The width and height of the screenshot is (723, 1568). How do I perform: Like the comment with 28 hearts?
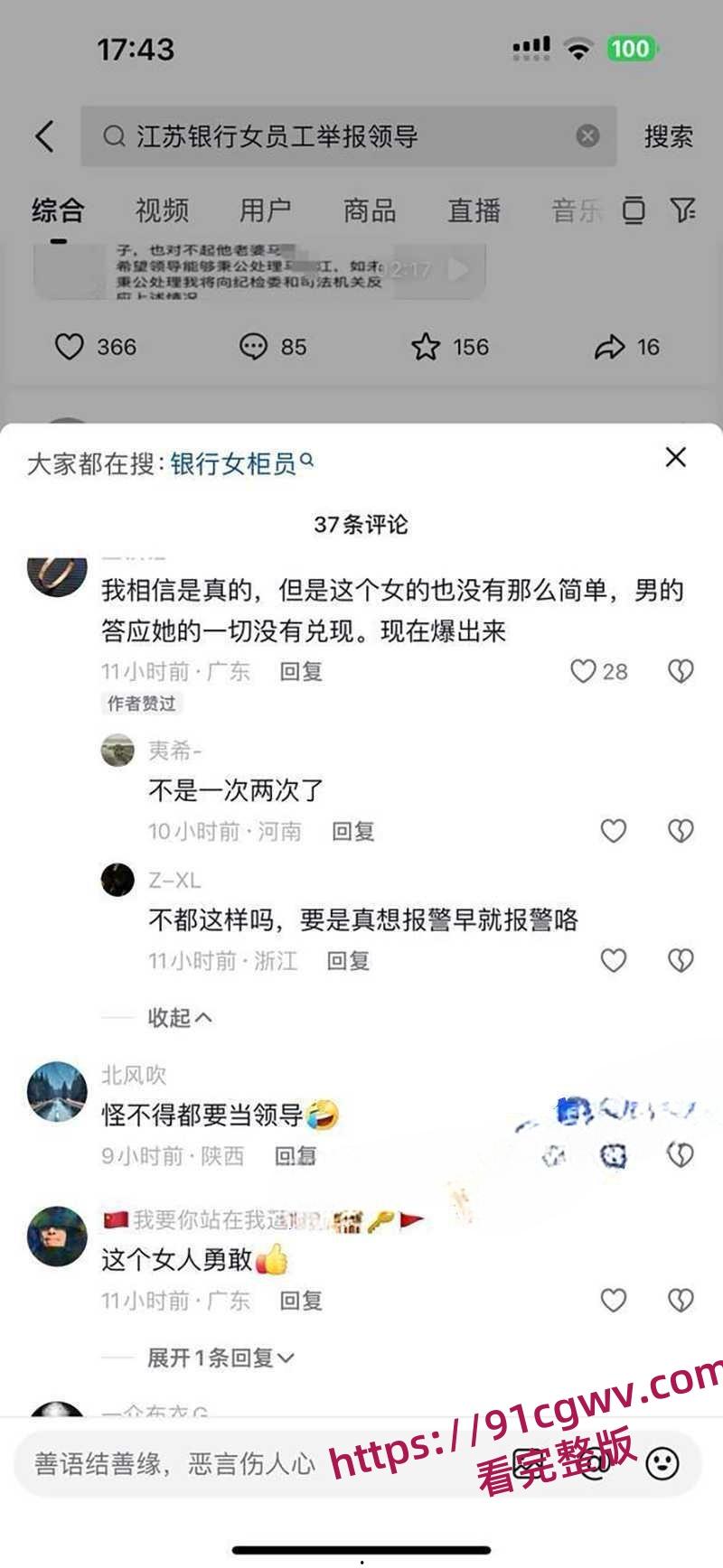click(x=584, y=670)
